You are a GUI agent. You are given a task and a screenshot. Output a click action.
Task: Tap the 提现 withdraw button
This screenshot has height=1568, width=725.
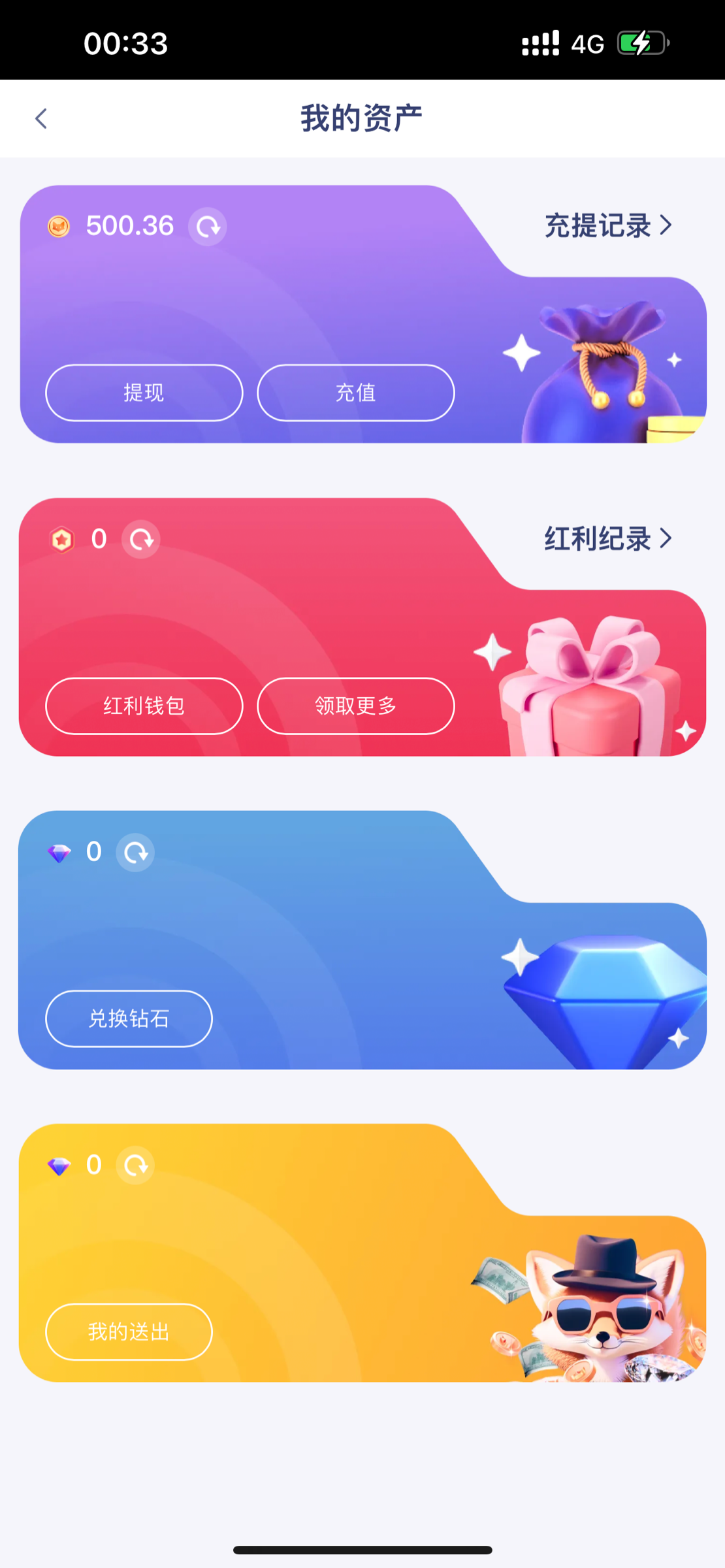point(144,393)
